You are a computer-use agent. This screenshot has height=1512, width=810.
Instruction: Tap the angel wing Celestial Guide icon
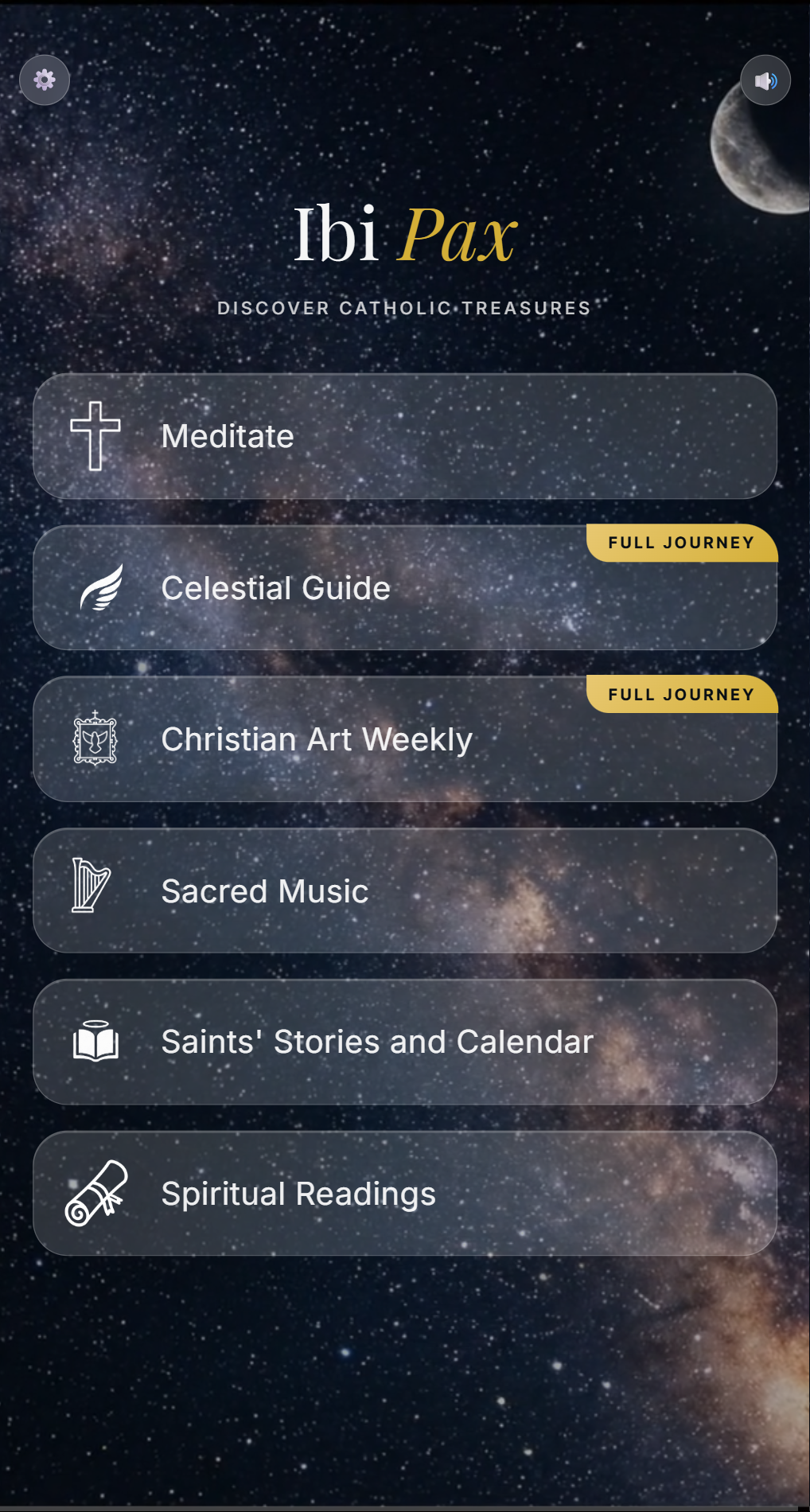[95, 587]
